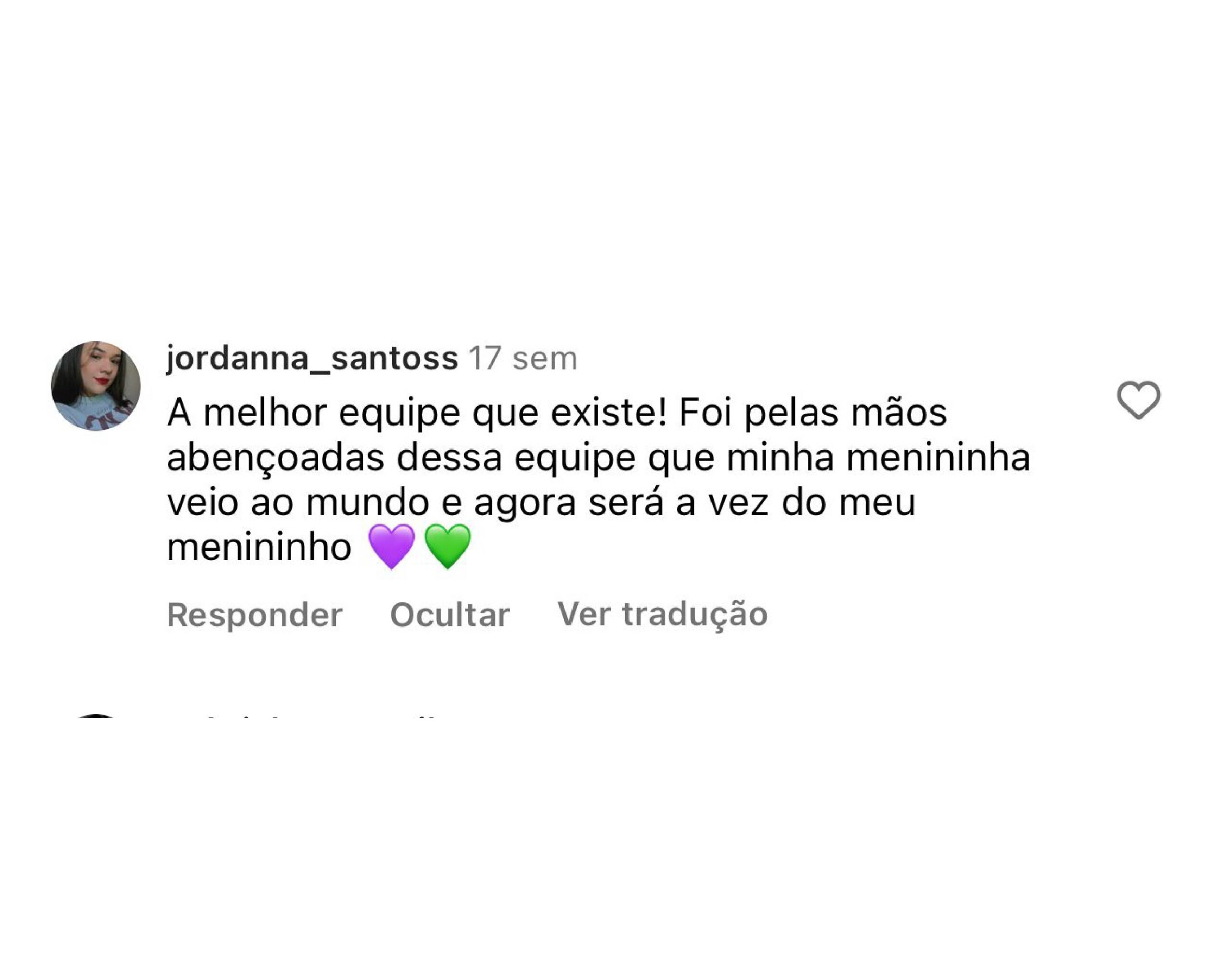Like jordanna_santoss's comment
This screenshot has height=979, width=1232.
tap(1138, 400)
